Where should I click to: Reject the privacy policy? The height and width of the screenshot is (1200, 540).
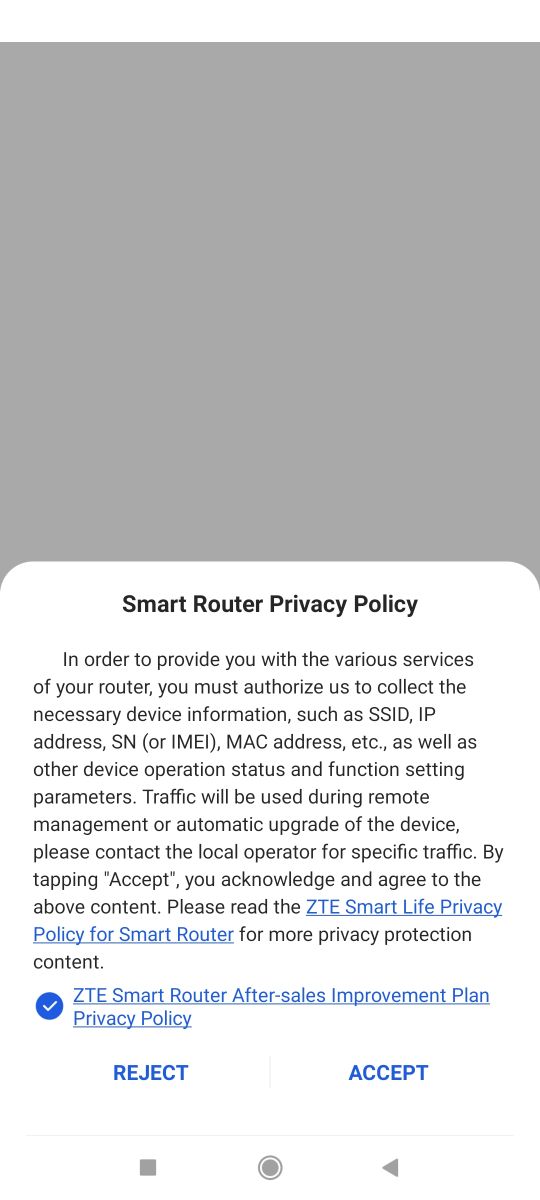click(151, 1072)
